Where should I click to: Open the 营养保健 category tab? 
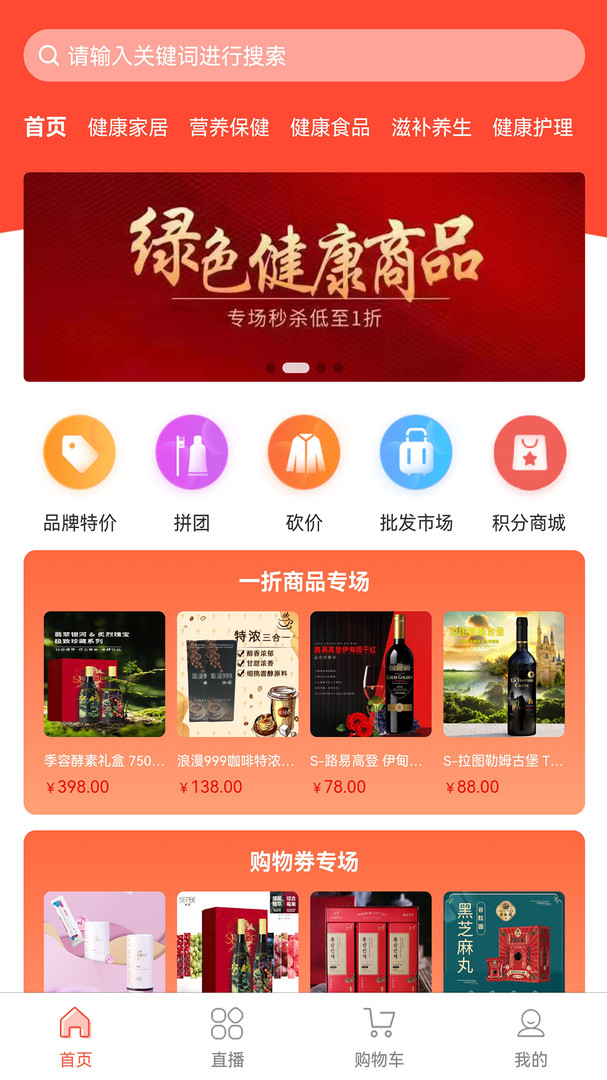coord(229,127)
